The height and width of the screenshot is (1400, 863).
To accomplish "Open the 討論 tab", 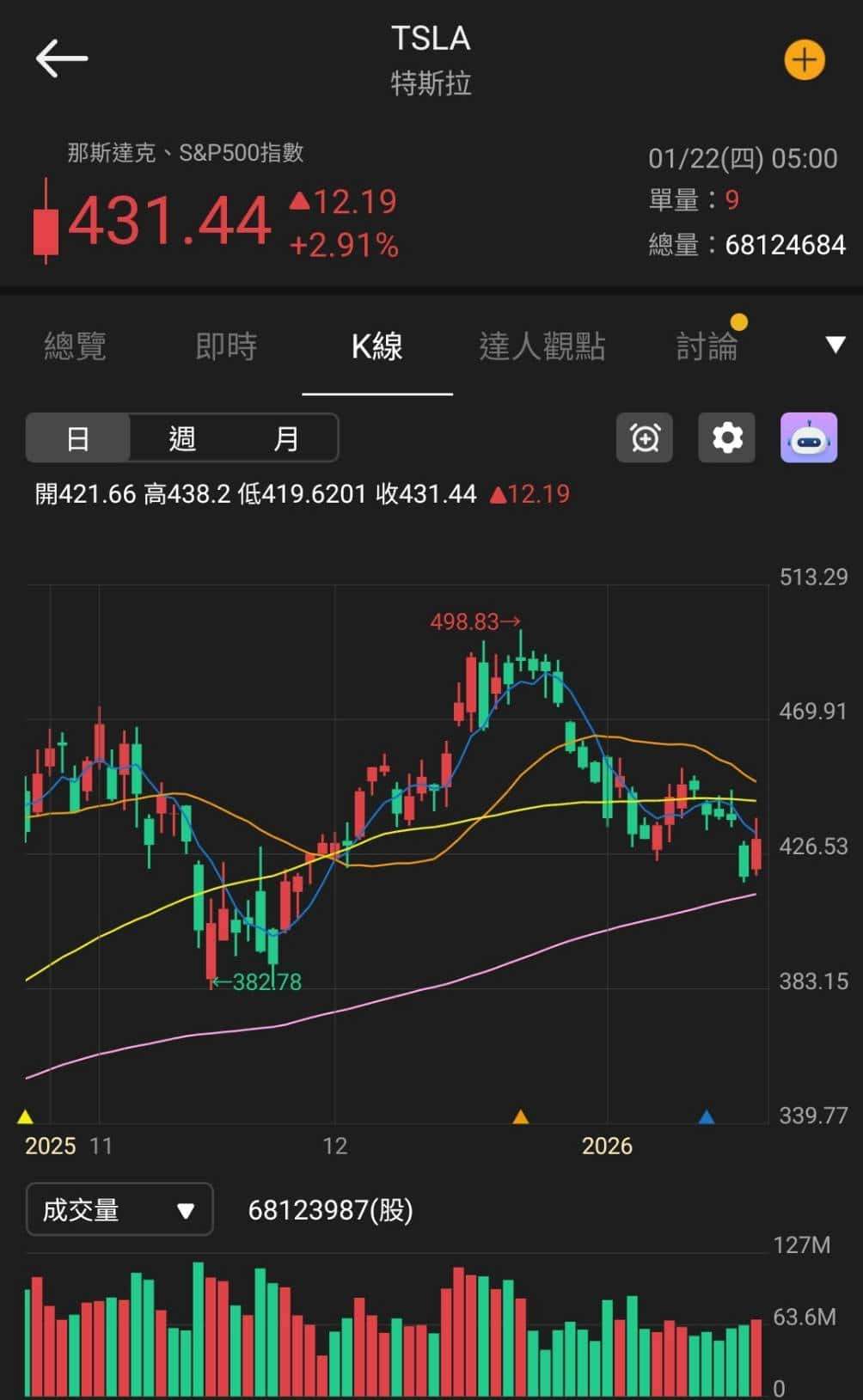I will [x=707, y=346].
